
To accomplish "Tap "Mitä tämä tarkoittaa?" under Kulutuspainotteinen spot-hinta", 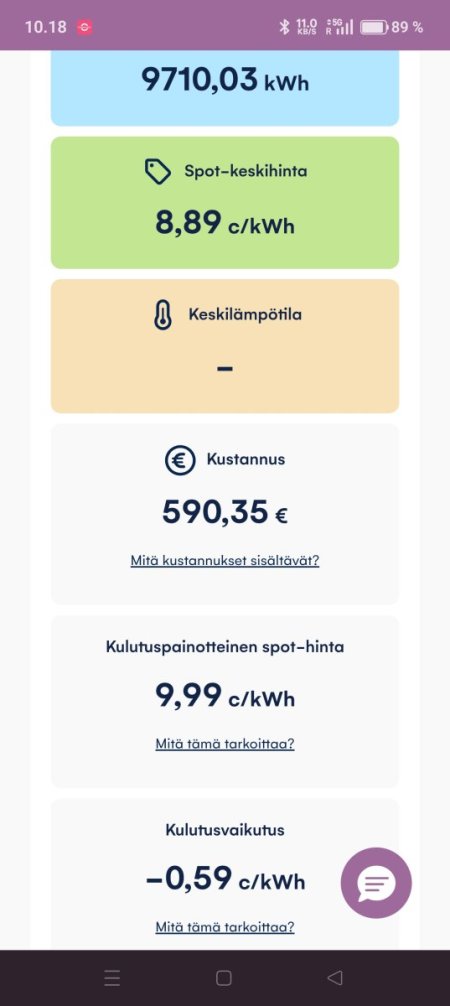I will (225, 744).
